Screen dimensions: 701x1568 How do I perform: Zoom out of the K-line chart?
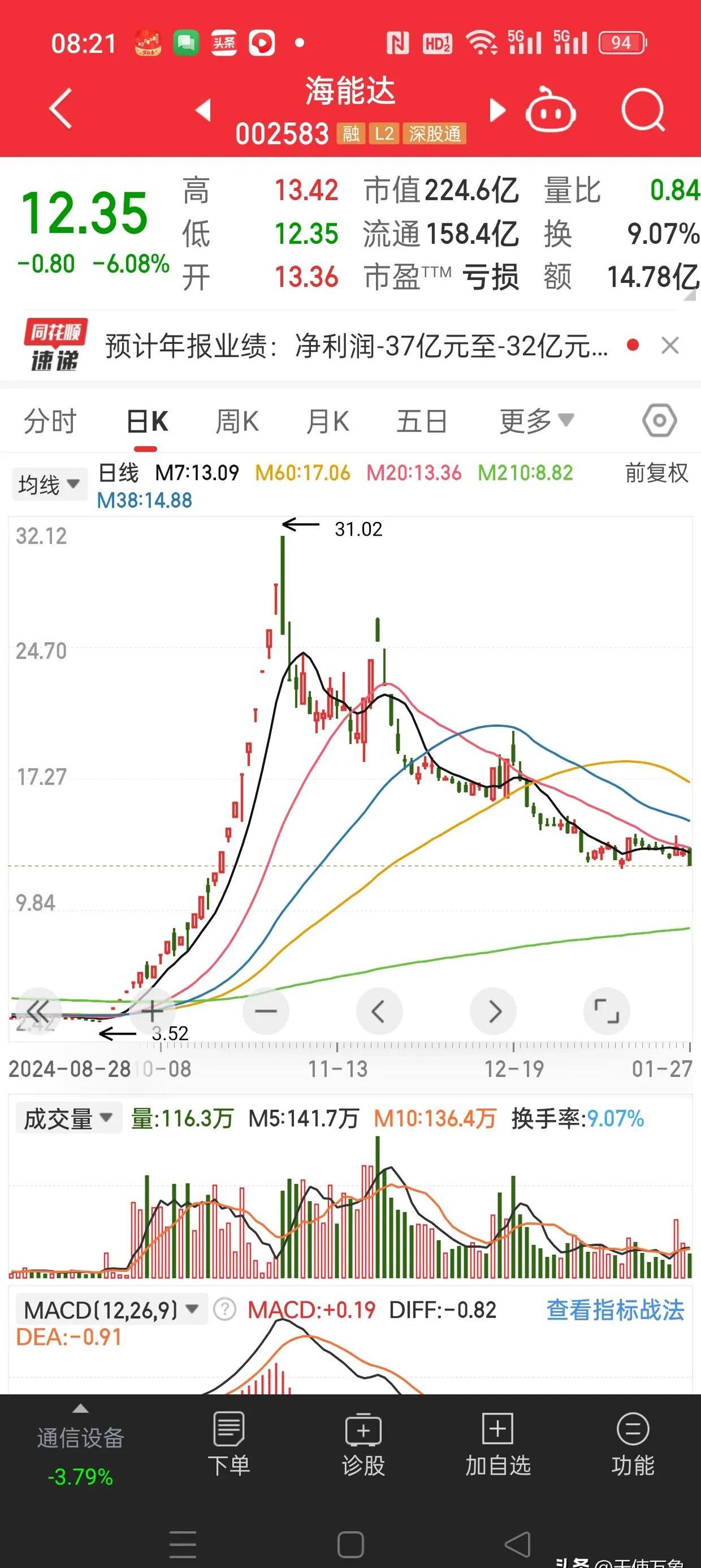click(x=265, y=1010)
